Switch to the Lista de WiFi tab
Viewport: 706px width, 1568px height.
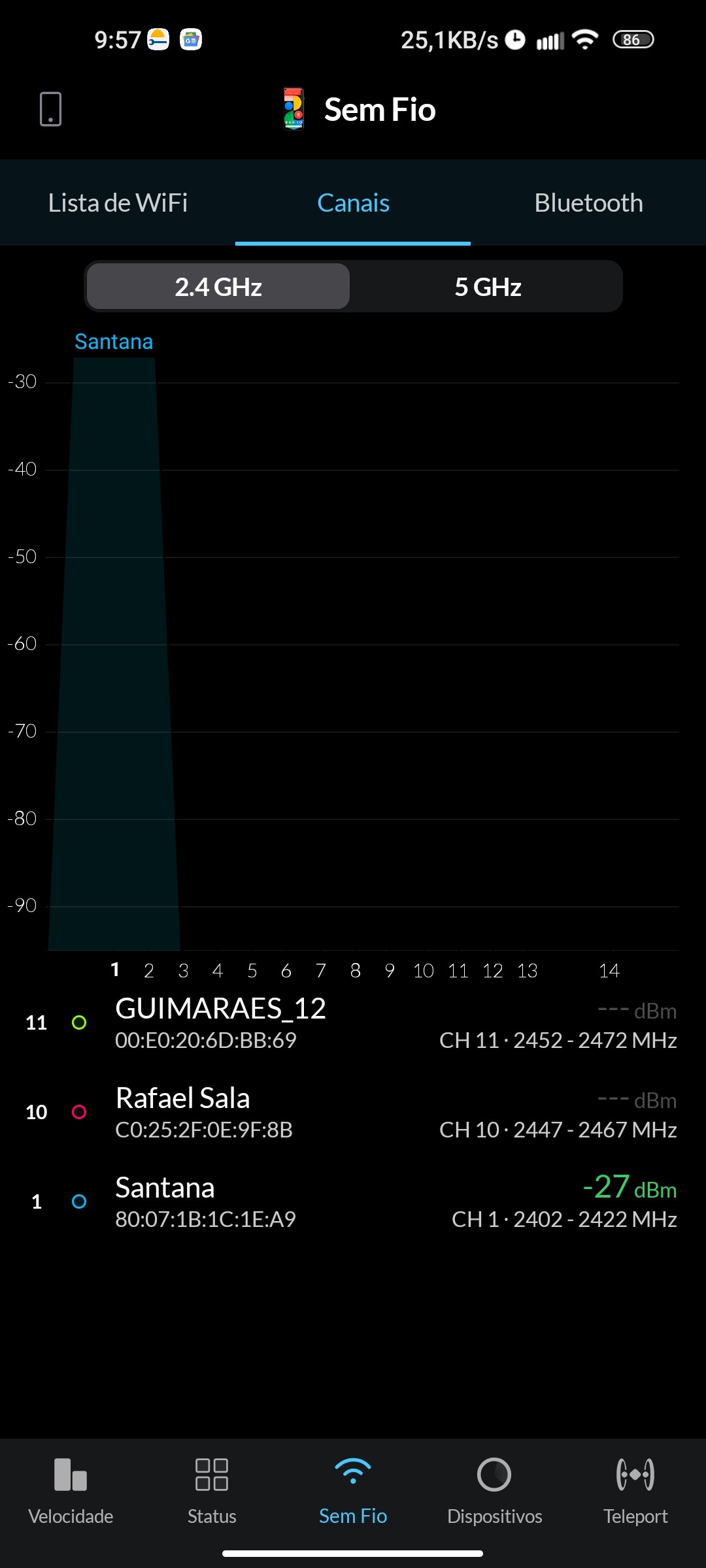tap(118, 203)
